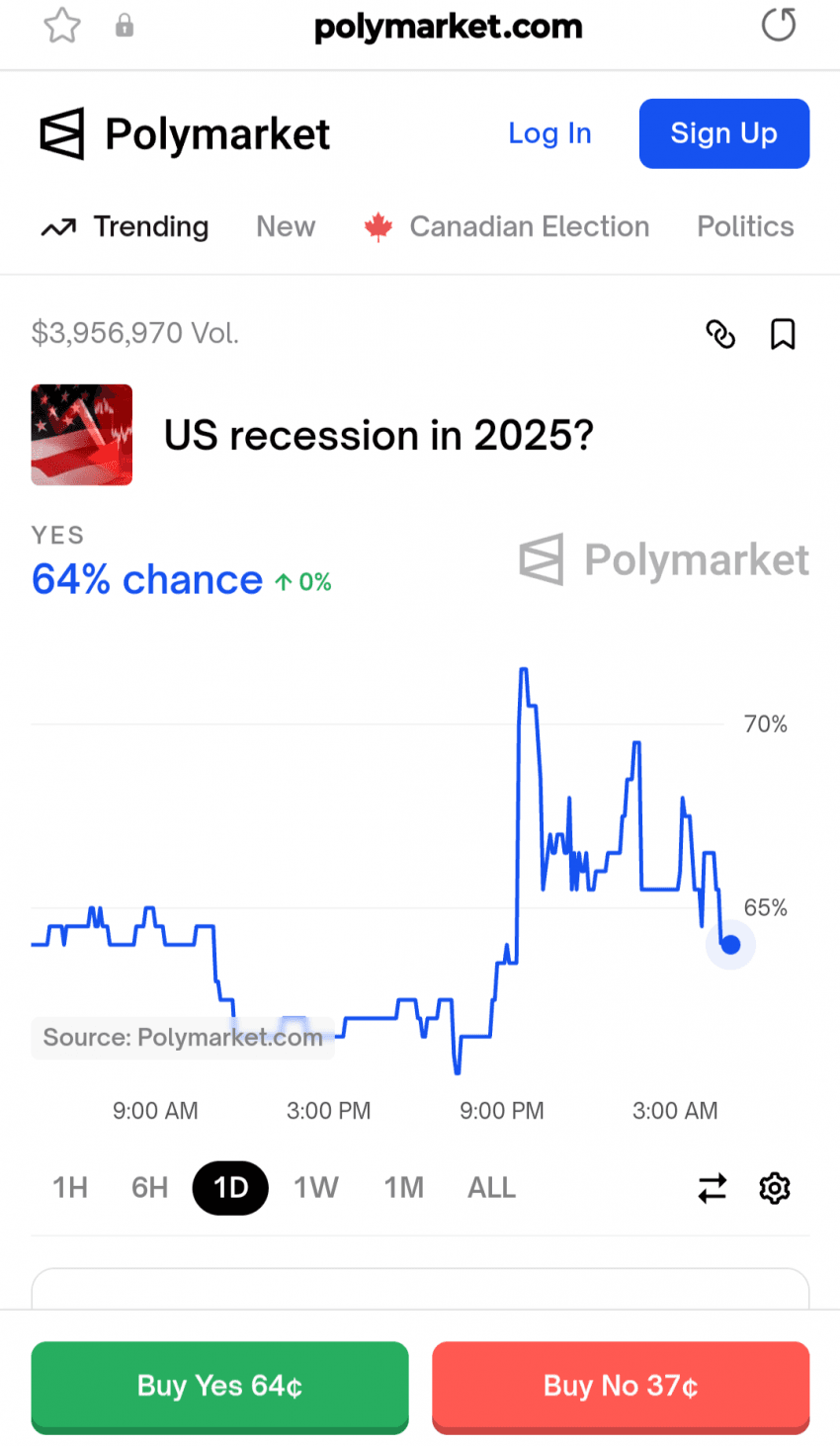Screen dimensions: 840x1446
Task: Show the ALL time chart range
Action: coord(492,1187)
